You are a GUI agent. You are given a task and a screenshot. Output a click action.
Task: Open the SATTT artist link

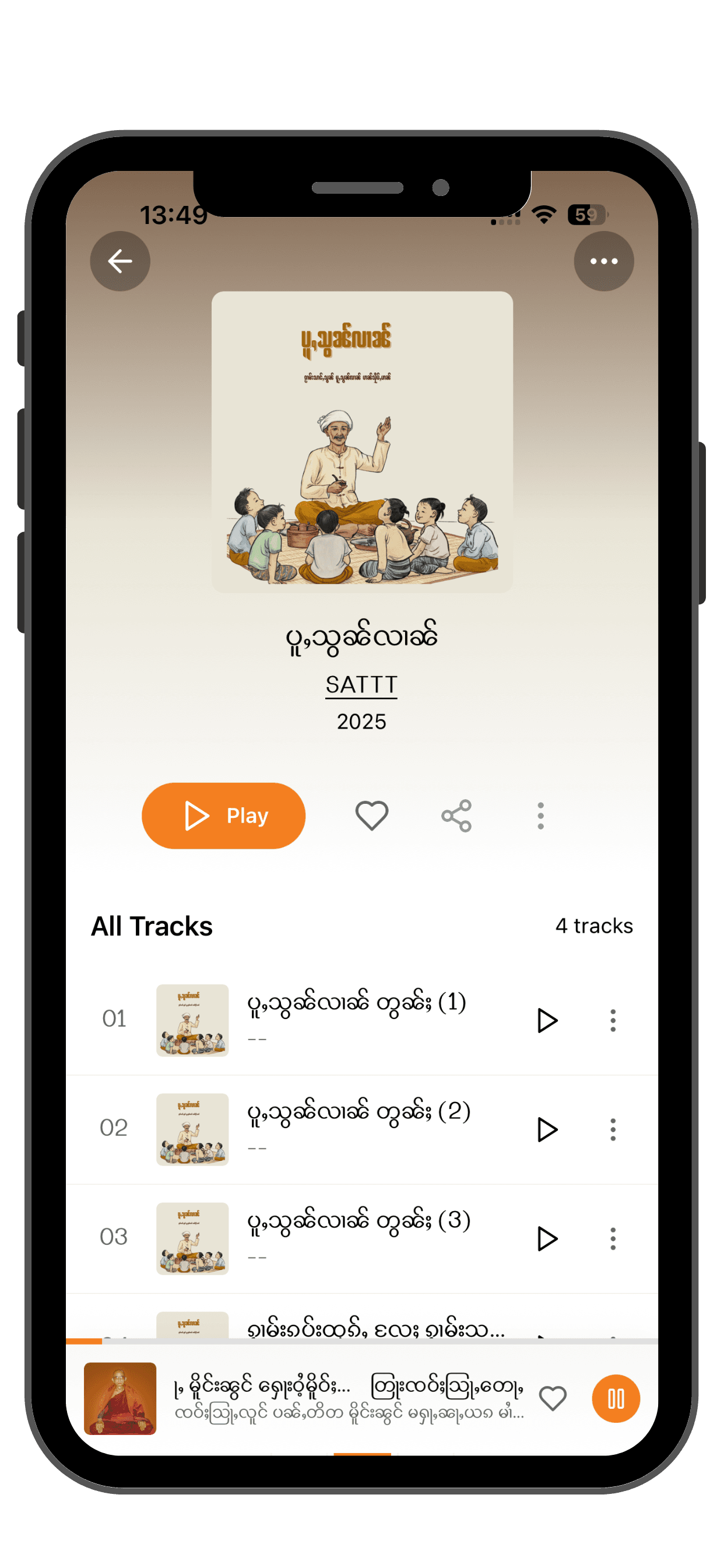pos(361,685)
